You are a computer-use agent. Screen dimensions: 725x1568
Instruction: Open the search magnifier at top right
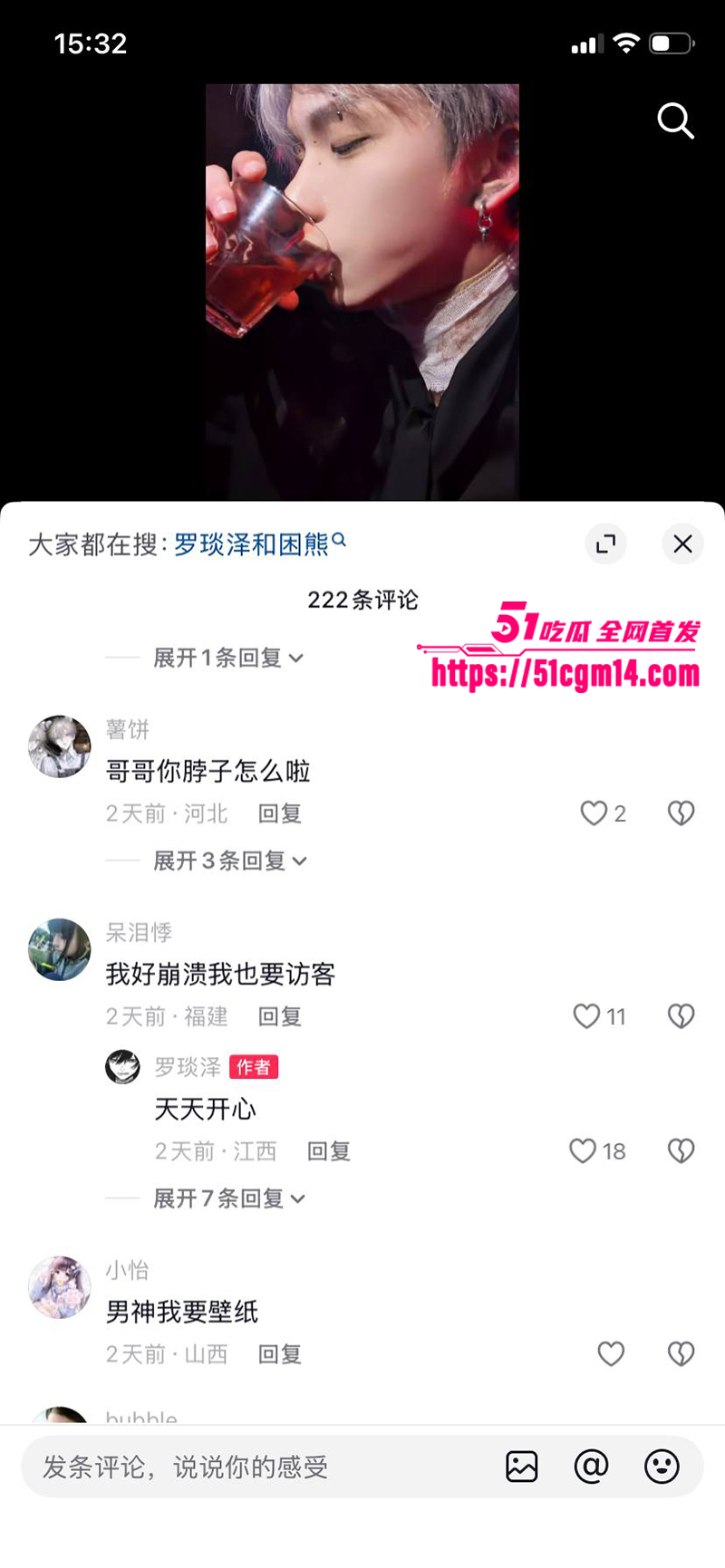pyautogui.click(x=675, y=121)
